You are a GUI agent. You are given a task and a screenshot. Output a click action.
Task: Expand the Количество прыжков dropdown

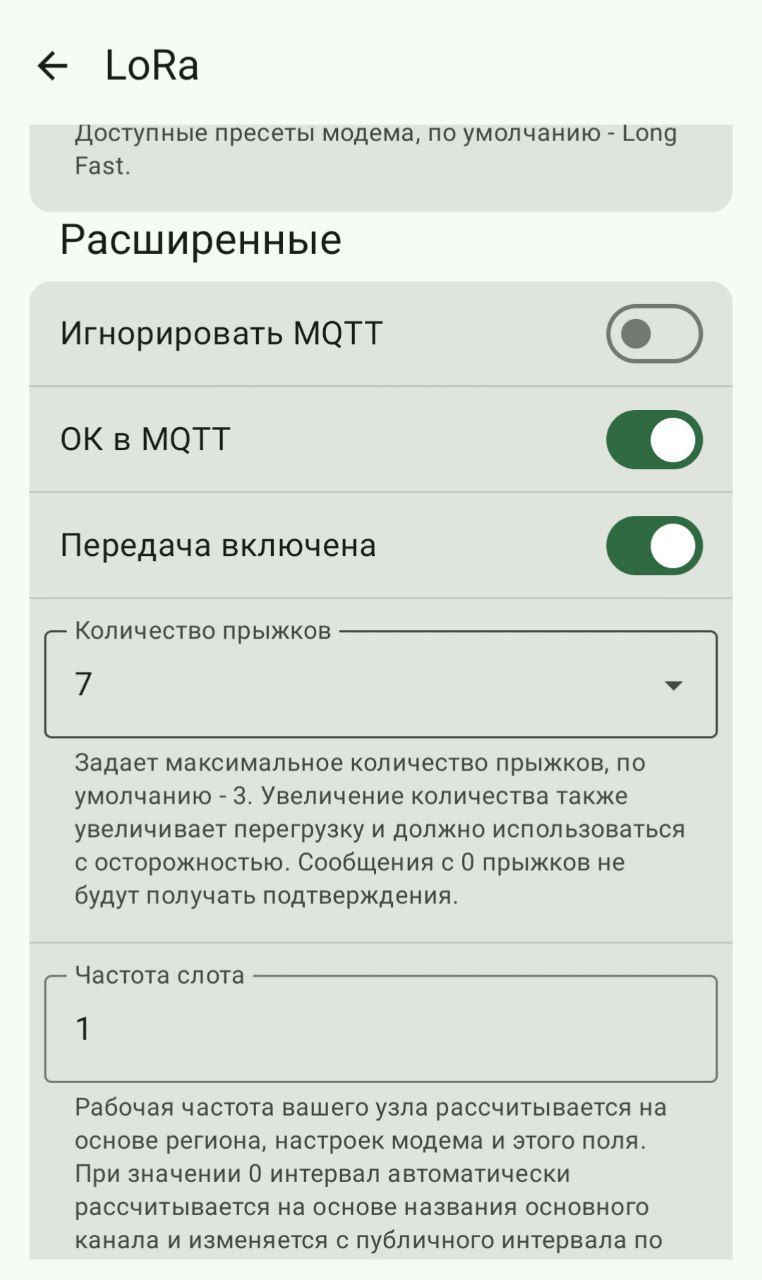point(380,685)
